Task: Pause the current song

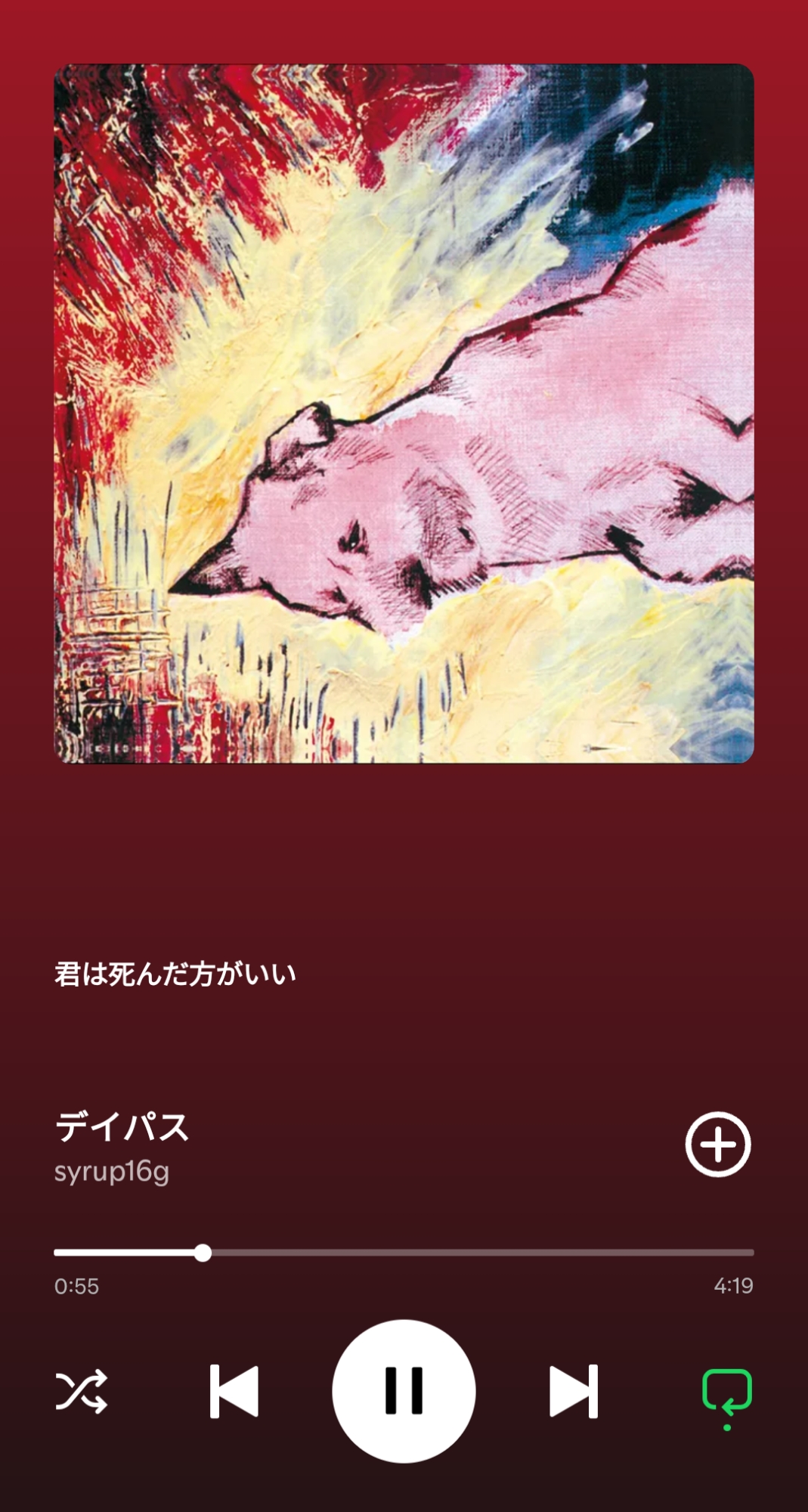Action: click(404, 1391)
